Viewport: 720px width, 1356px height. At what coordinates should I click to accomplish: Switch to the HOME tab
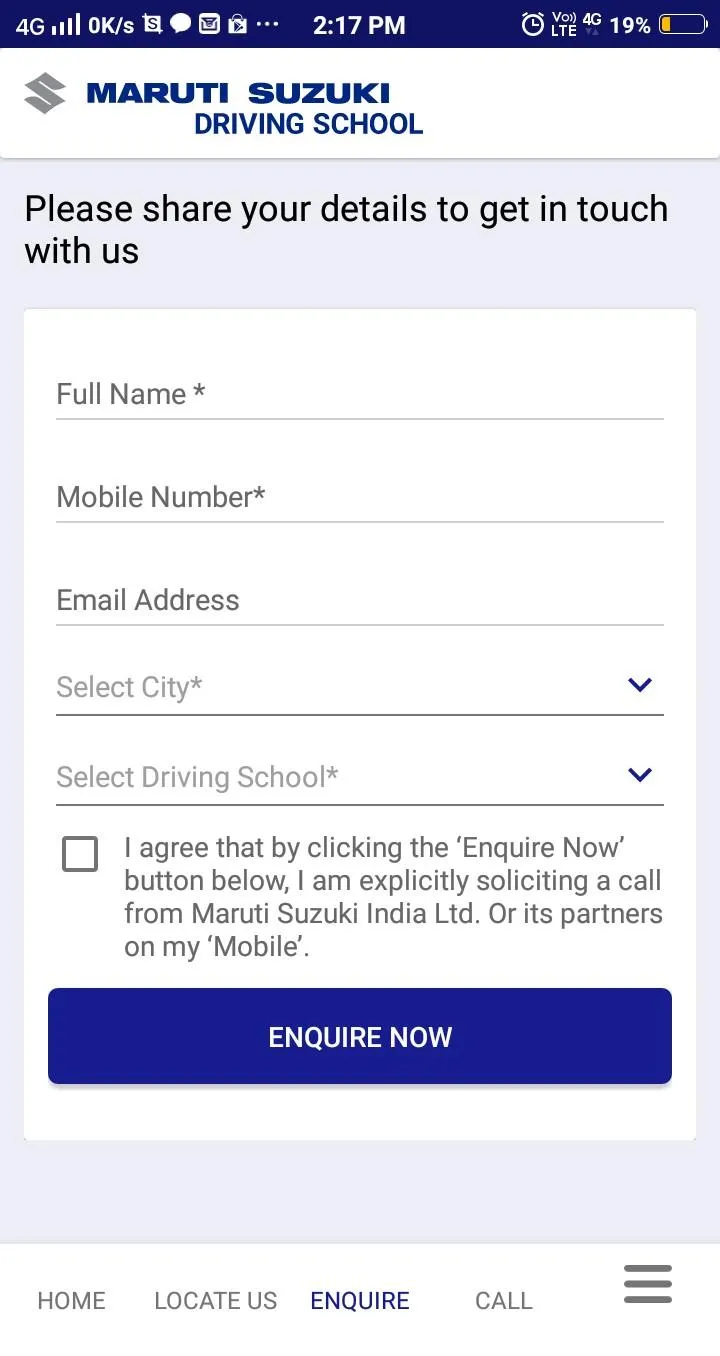click(x=71, y=1300)
